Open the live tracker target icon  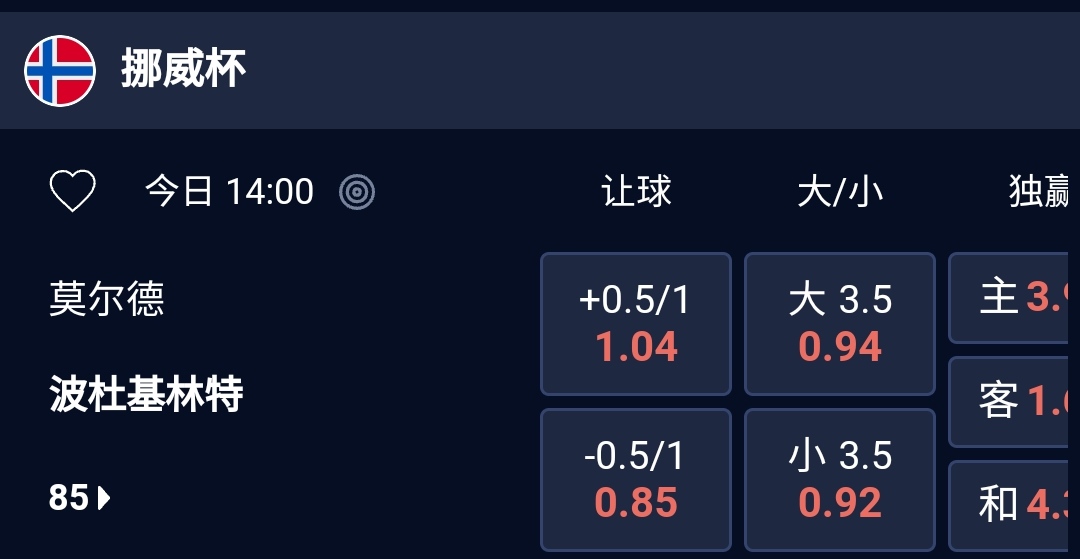pyautogui.click(x=357, y=191)
